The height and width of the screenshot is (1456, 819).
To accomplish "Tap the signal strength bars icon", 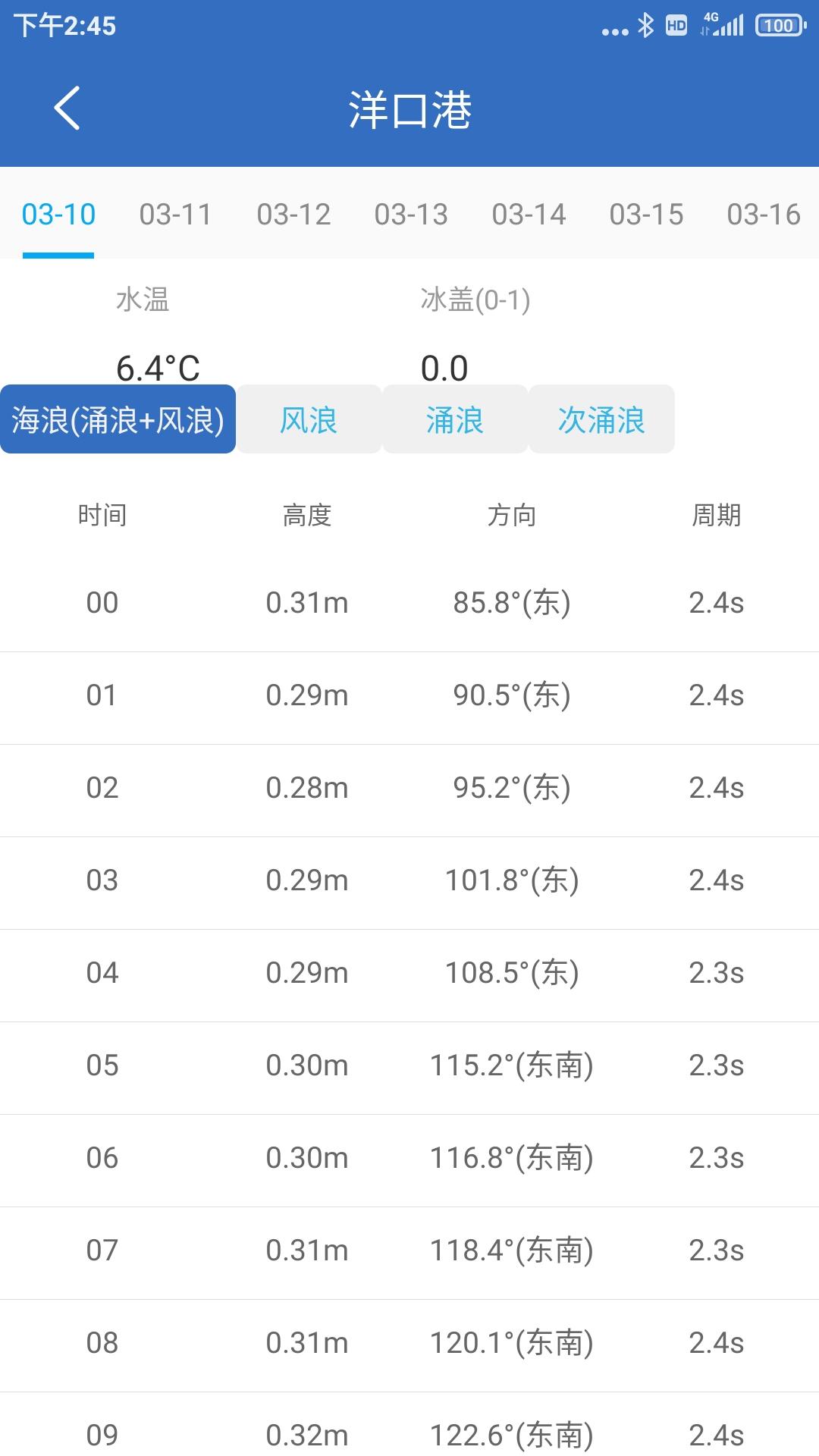I will pyautogui.click(x=730, y=25).
